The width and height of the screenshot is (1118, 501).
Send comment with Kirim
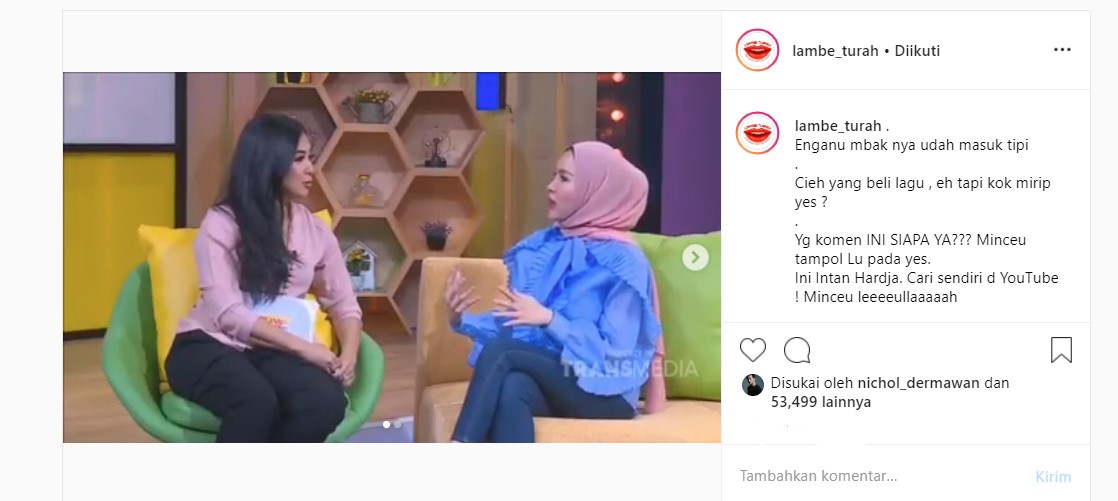(x=1053, y=477)
